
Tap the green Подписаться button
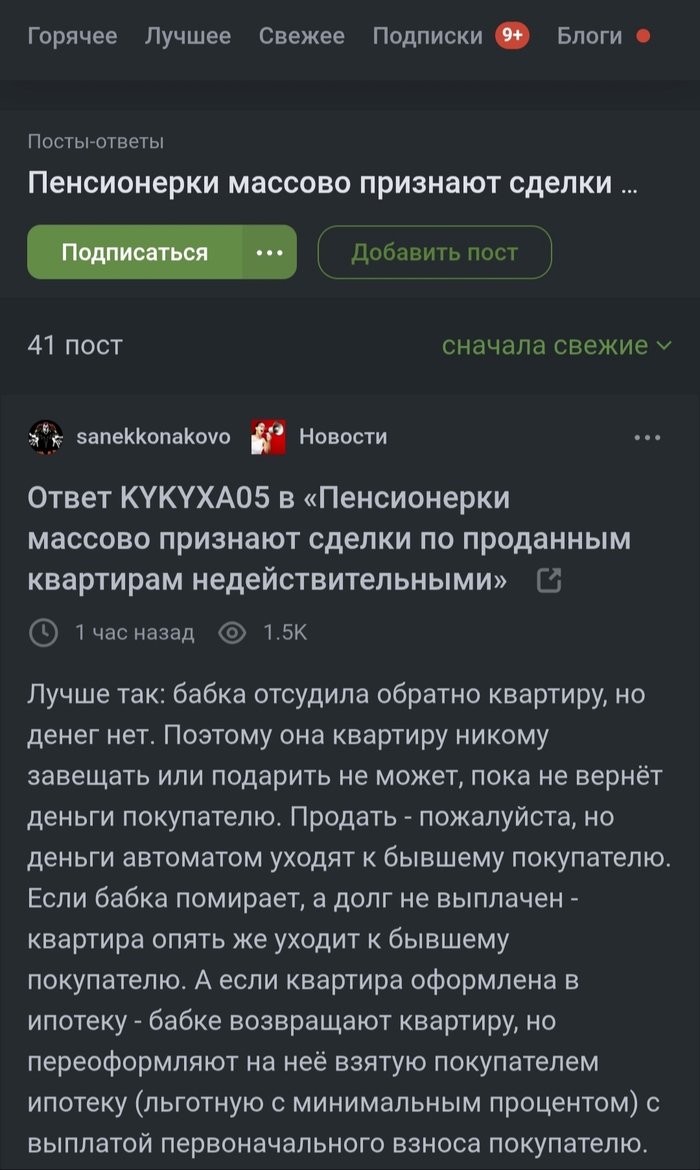pos(135,252)
